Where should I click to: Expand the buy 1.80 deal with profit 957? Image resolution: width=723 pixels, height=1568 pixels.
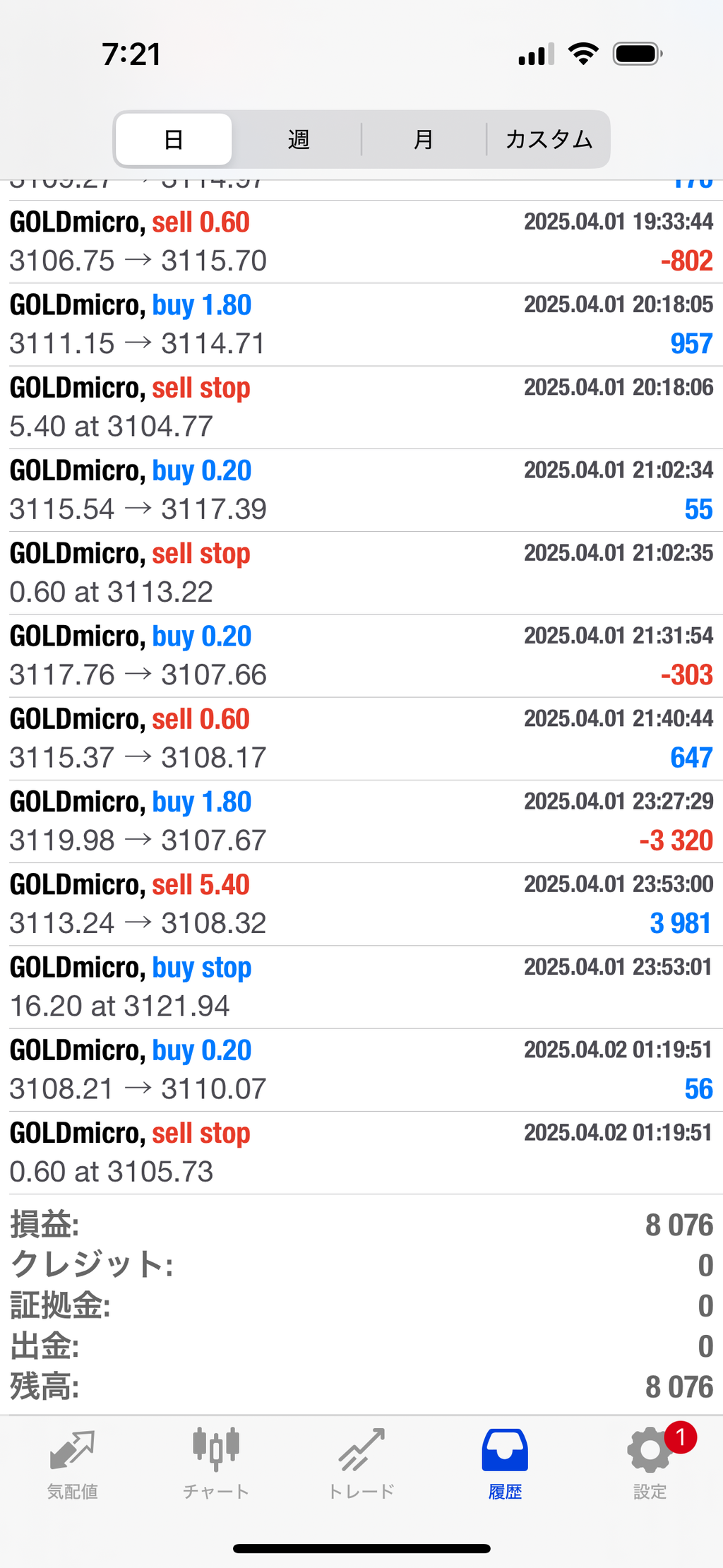pyautogui.click(x=361, y=324)
